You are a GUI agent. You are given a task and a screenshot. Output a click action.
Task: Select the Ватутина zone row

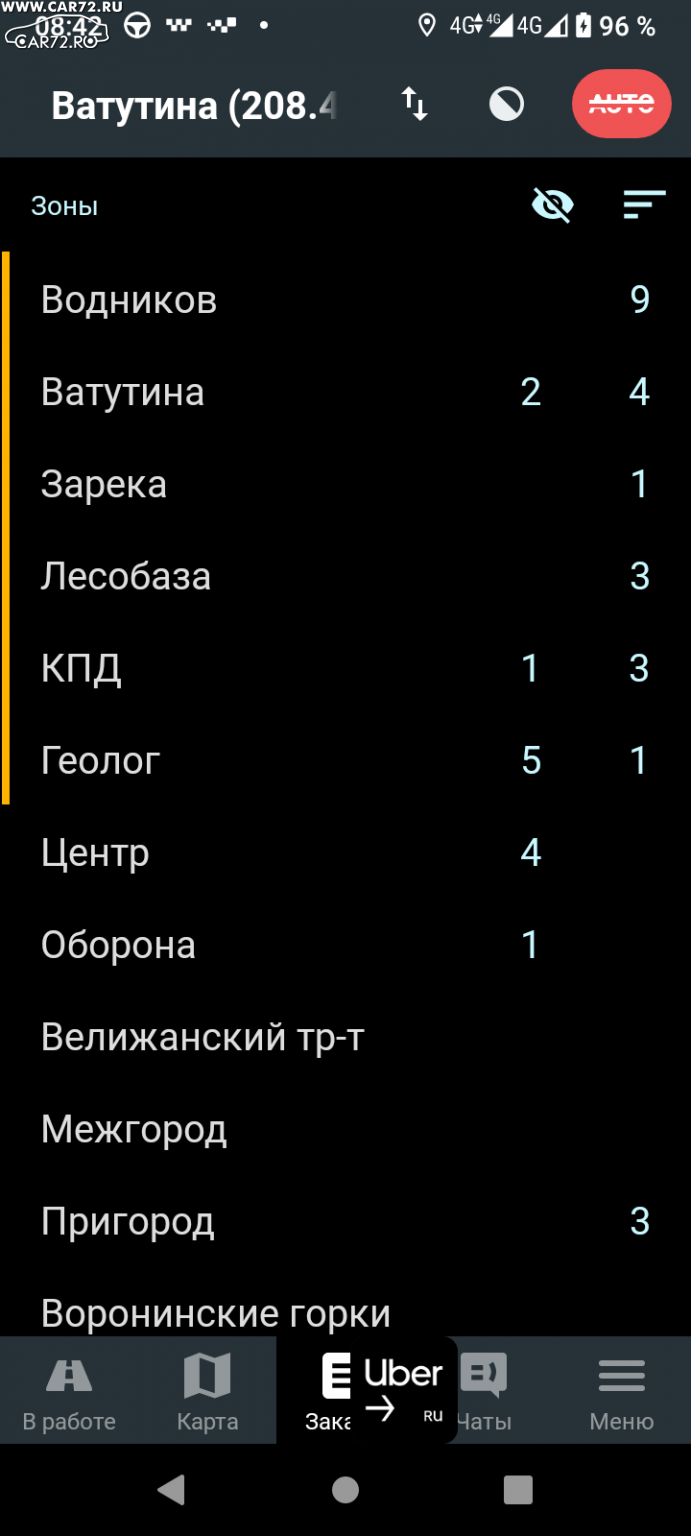tap(345, 392)
